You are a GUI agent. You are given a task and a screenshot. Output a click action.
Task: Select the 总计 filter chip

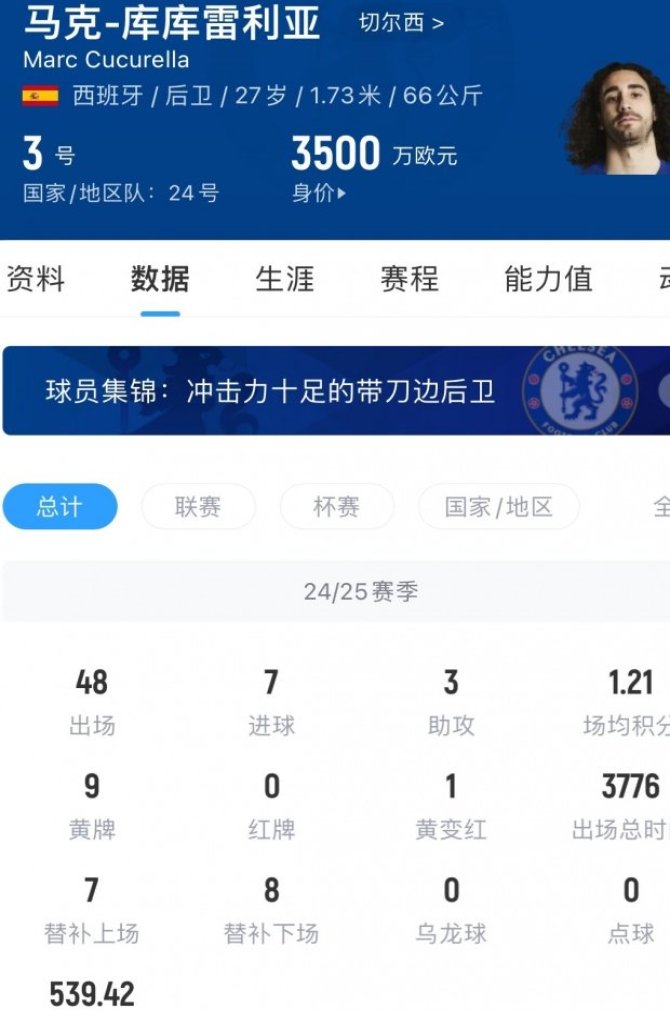point(60,507)
